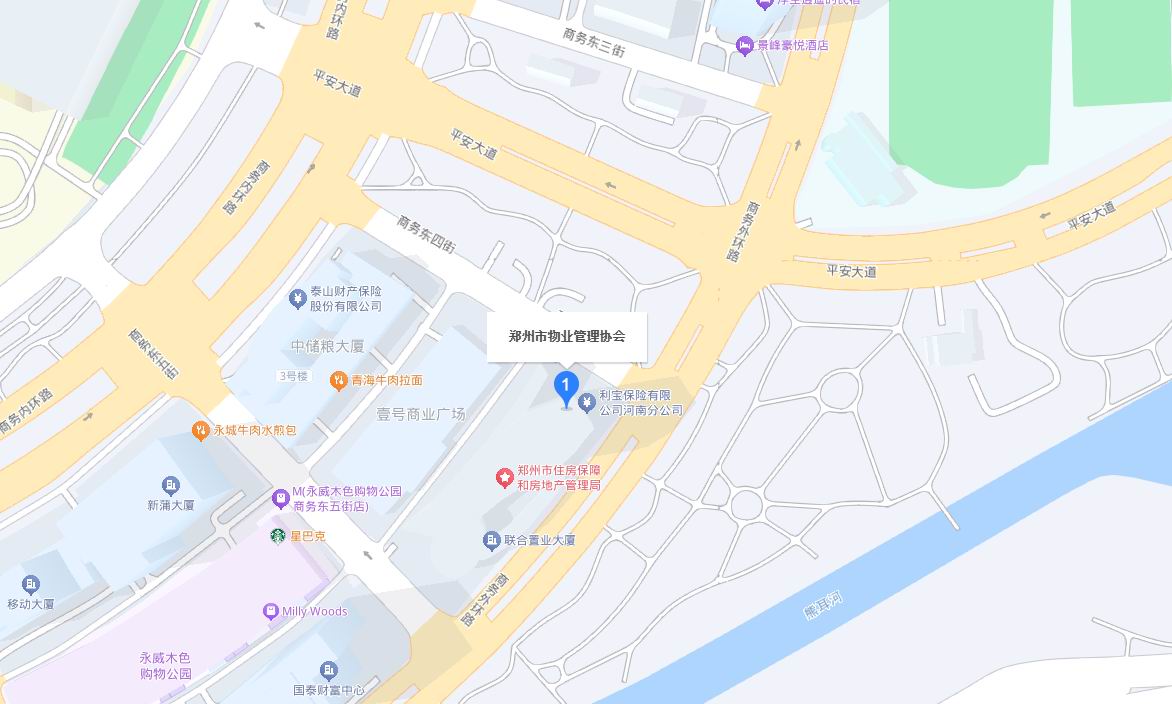Tap the blue marker numbered 1
This screenshot has width=1172, height=704.
click(566, 387)
